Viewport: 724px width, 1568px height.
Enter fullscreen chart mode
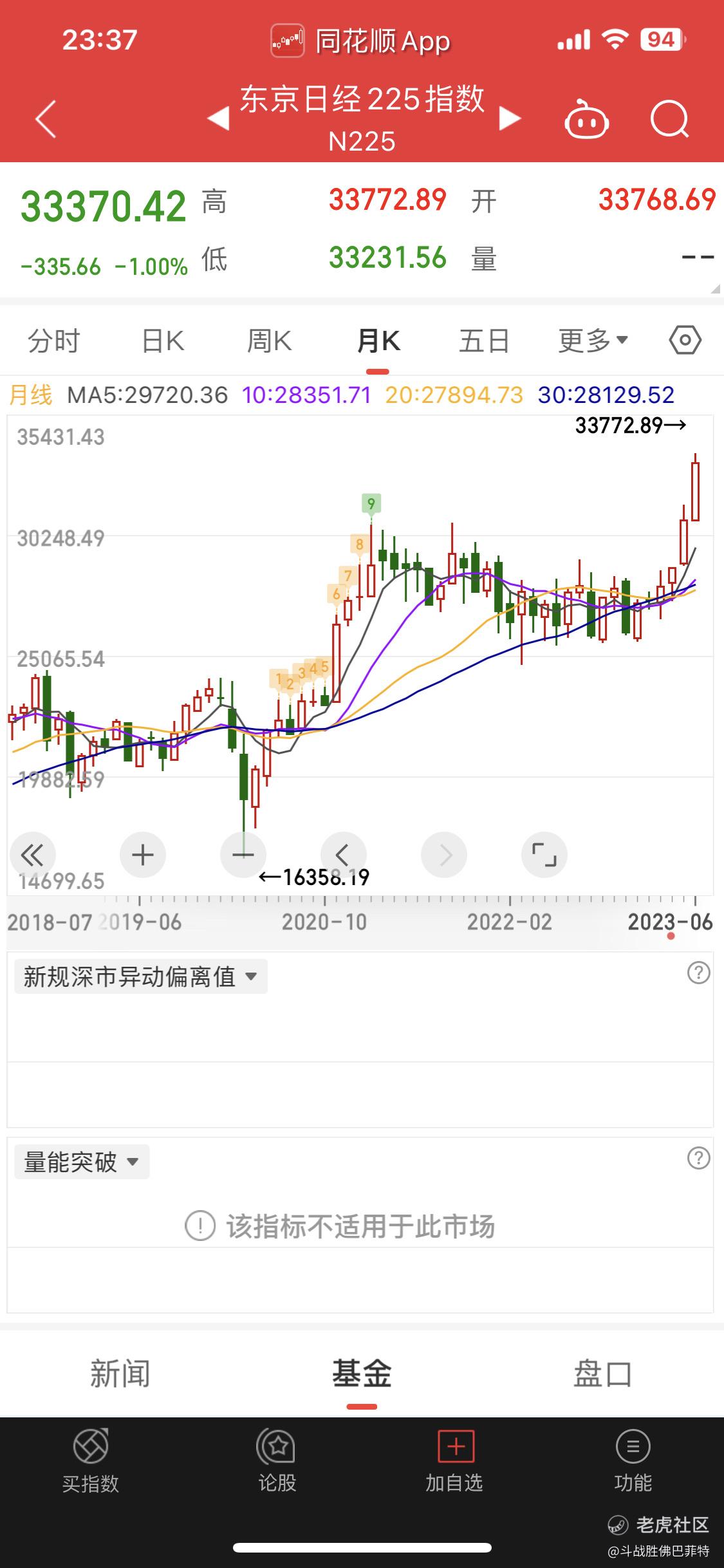[x=544, y=855]
